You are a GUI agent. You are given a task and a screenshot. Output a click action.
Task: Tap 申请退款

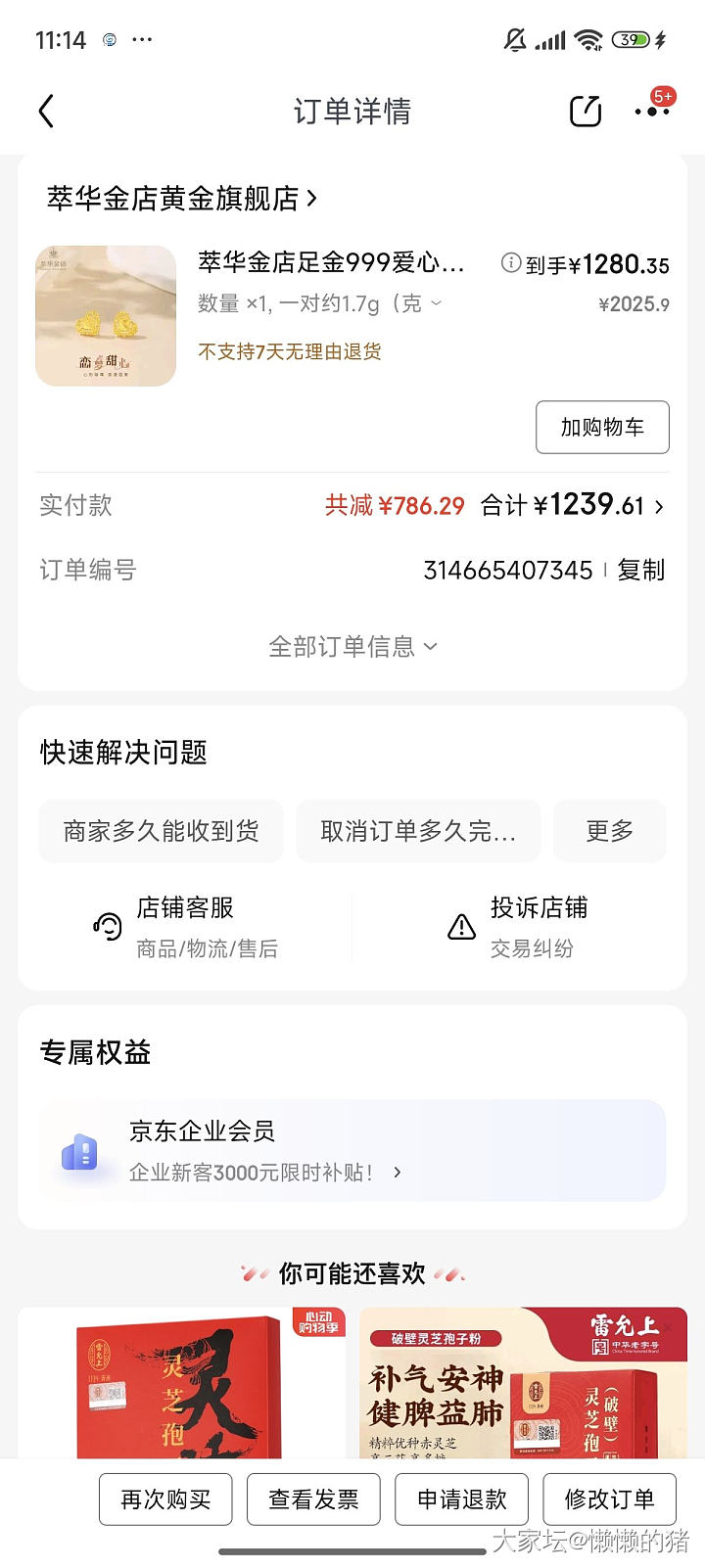462,1499
